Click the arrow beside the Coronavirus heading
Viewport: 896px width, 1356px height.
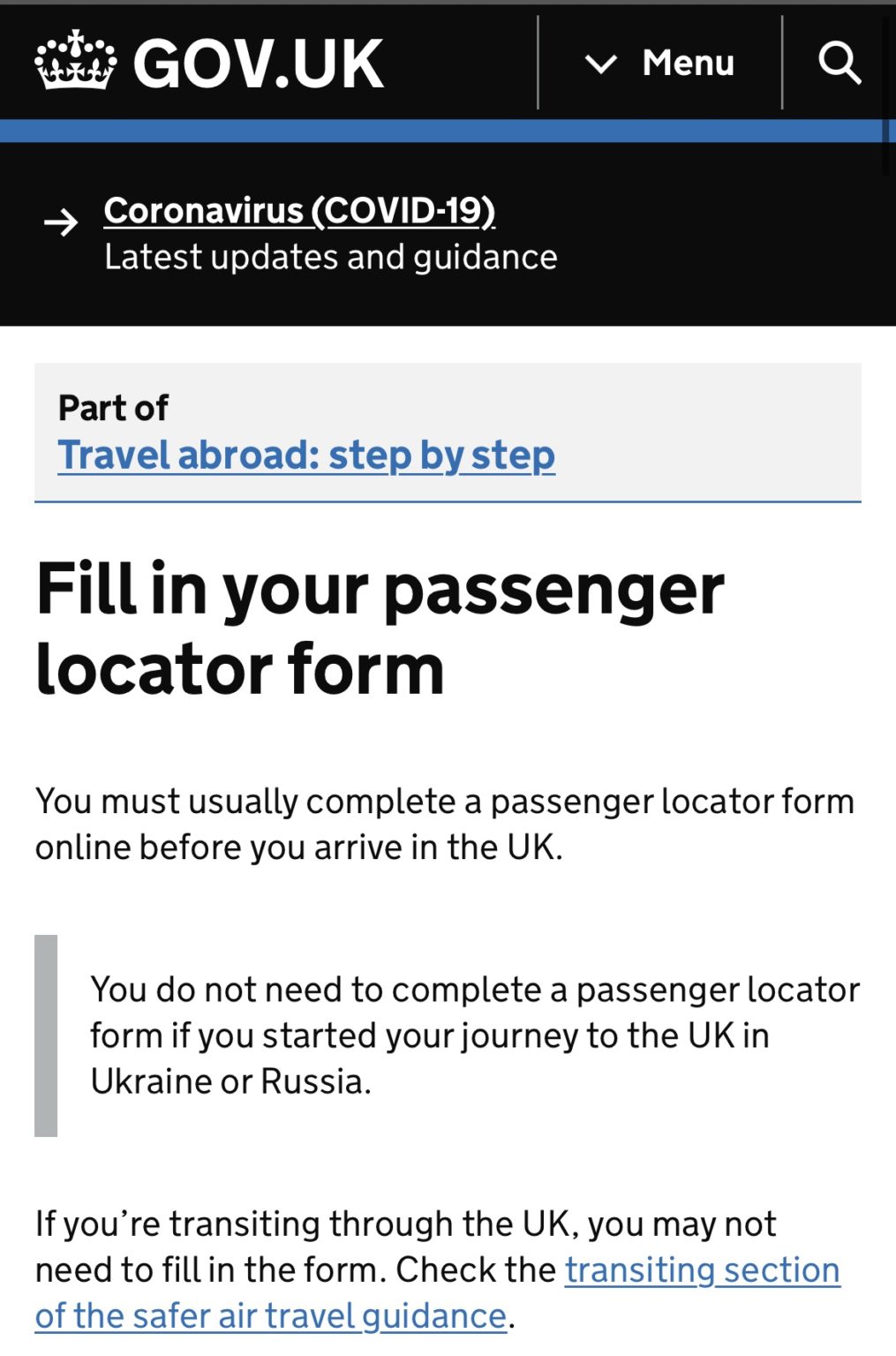[62, 223]
